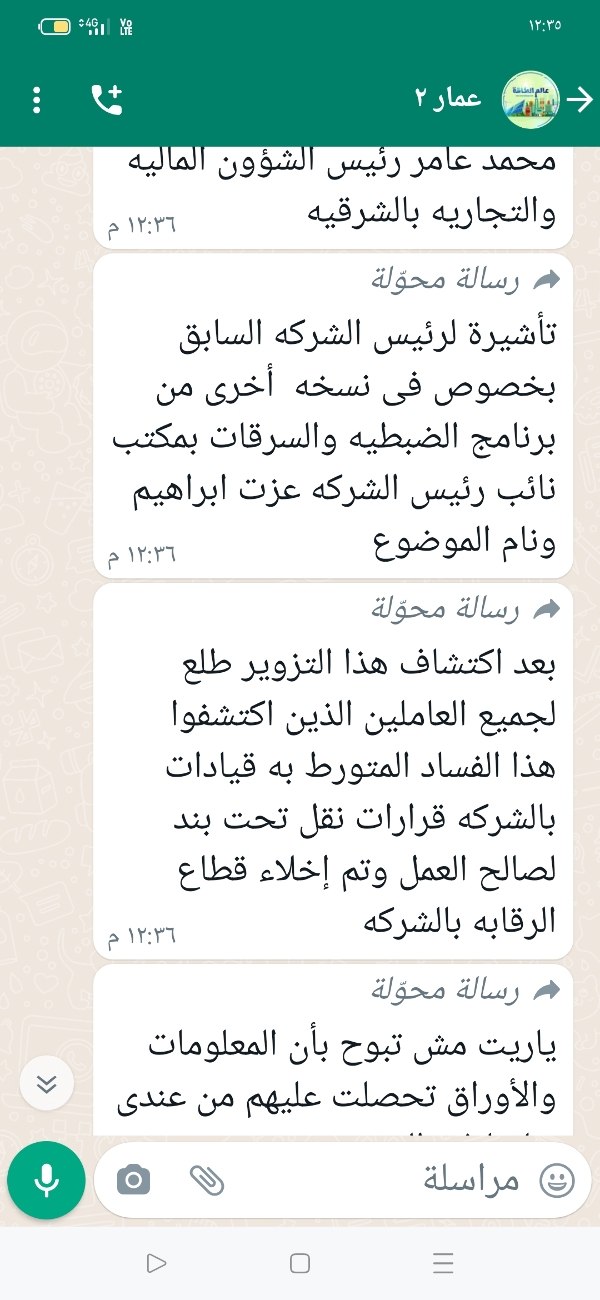Tap the مراسلة message input field

point(470,1181)
